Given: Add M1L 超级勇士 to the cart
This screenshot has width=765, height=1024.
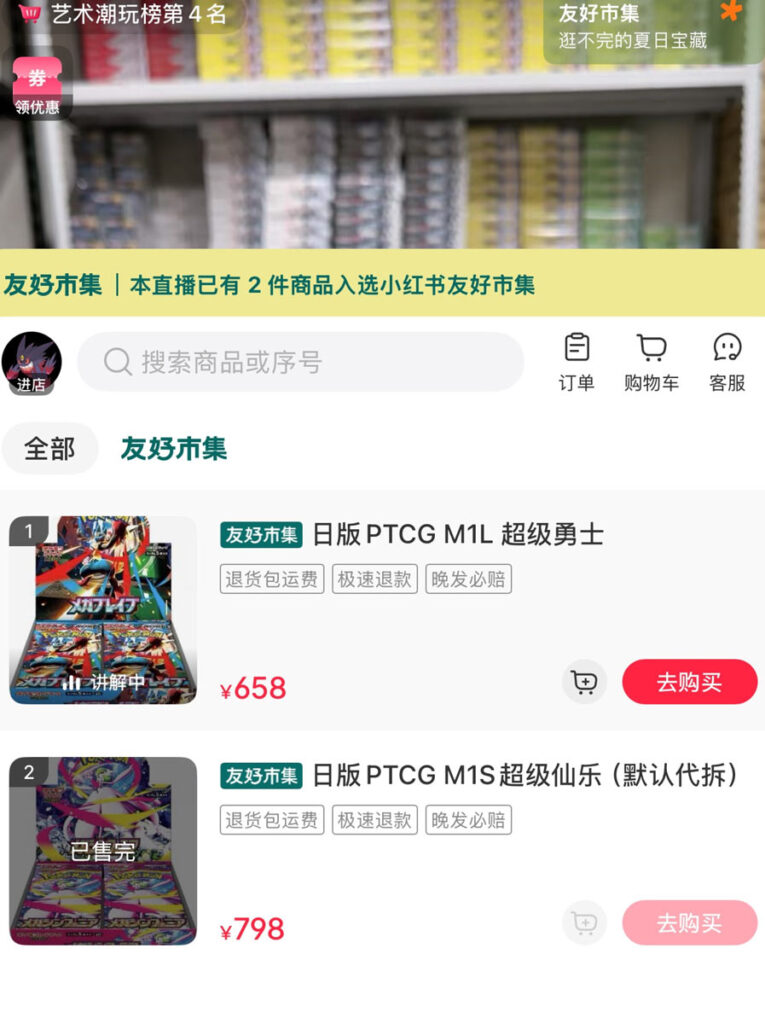Looking at the screenshot, I should [x=584, y=682].
